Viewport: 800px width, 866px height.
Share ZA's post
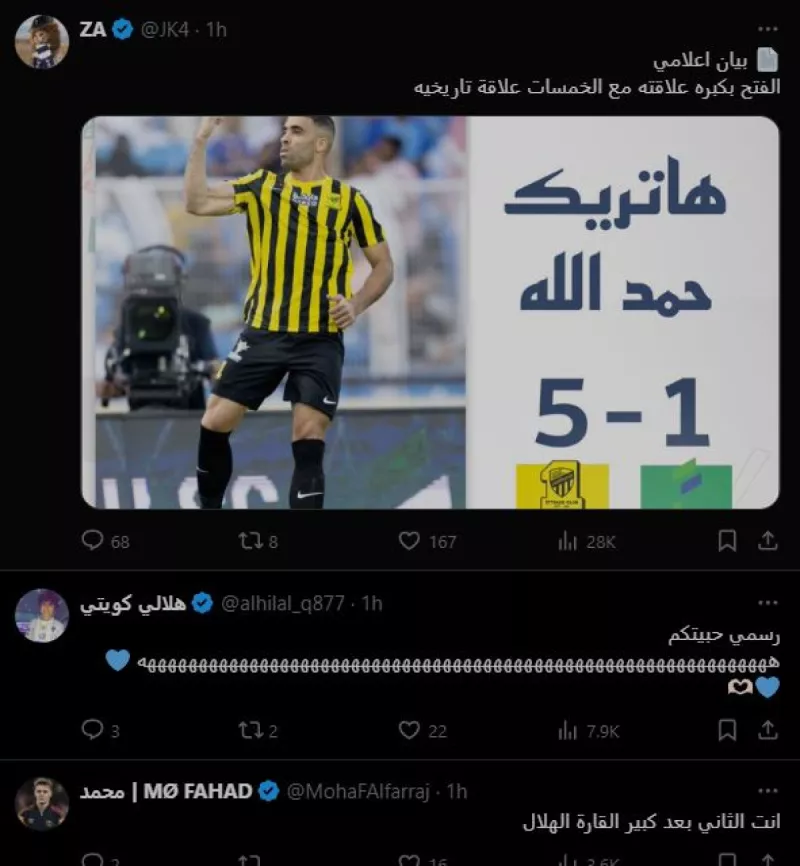768,541
